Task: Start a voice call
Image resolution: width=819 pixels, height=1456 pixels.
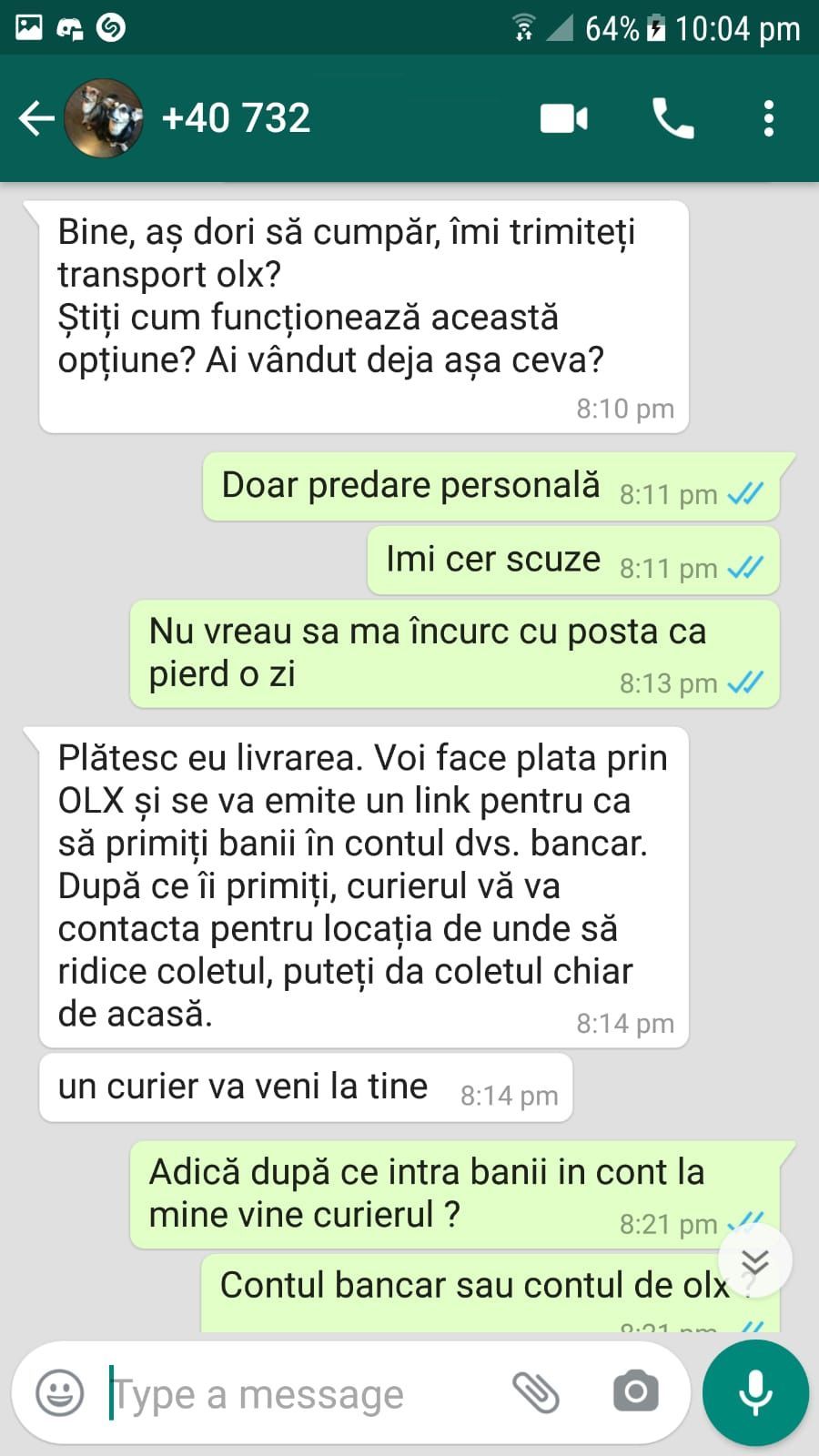Action: click(x=673, y=118)
